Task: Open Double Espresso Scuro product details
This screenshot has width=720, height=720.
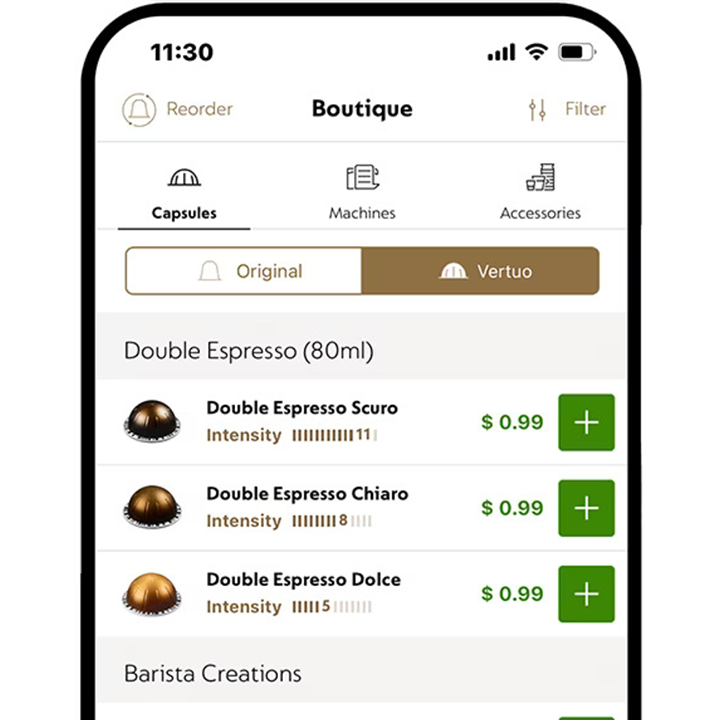Action: point(301,408)
